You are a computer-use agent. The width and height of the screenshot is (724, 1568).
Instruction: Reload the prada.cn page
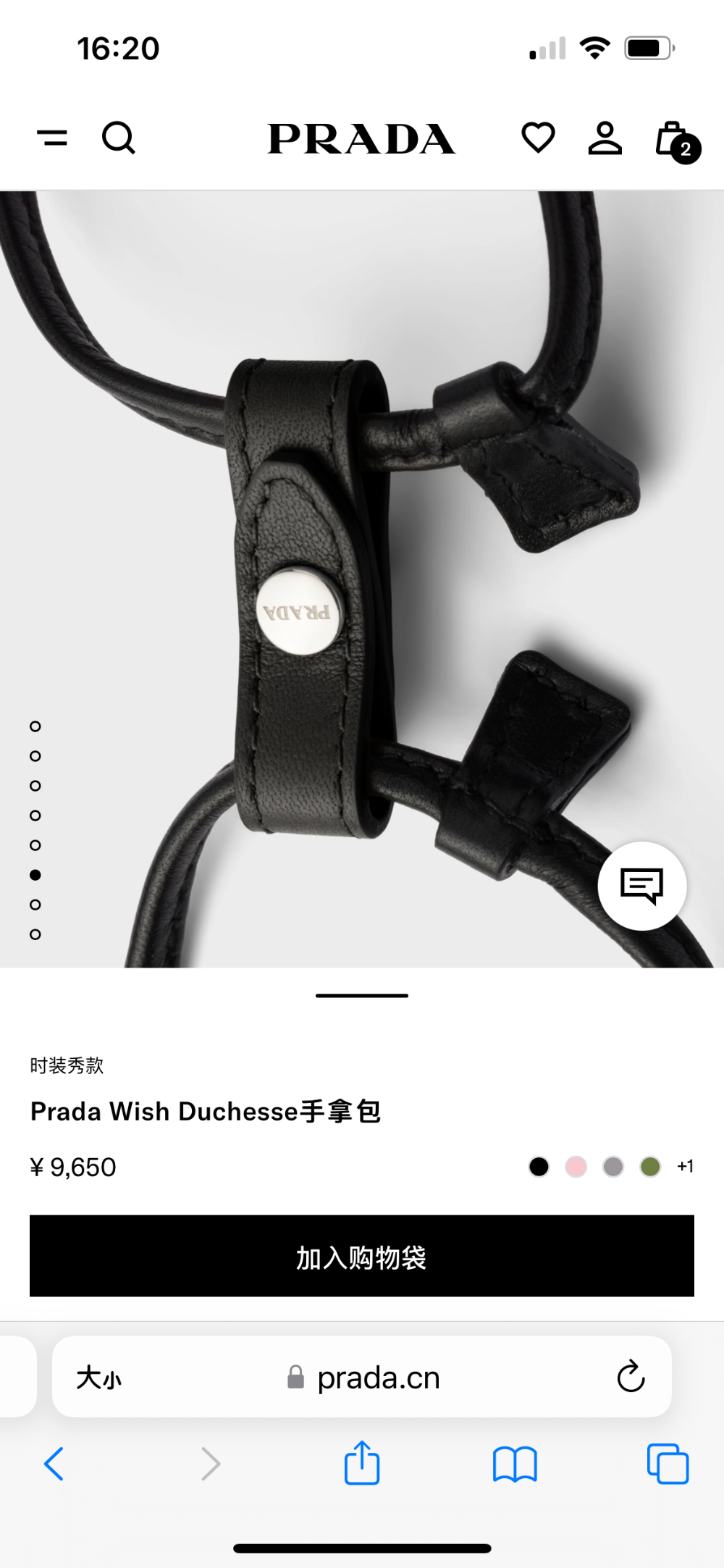click(x=631, y=1376)
